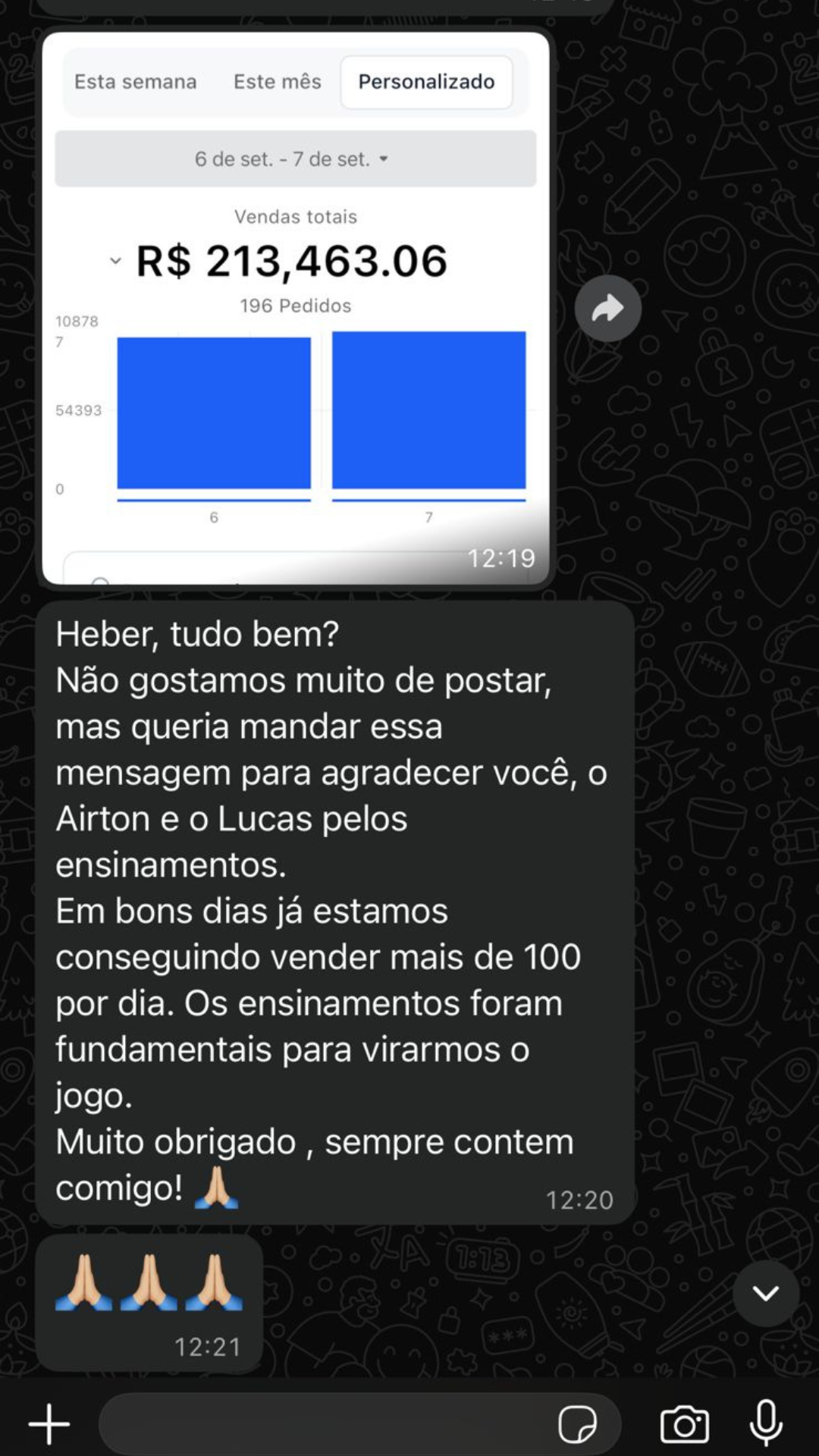This screenshot has height=1456, width=819.
Task: Open the attachment plus menu
Action: pyautogui.click(x=49, y=1424)
